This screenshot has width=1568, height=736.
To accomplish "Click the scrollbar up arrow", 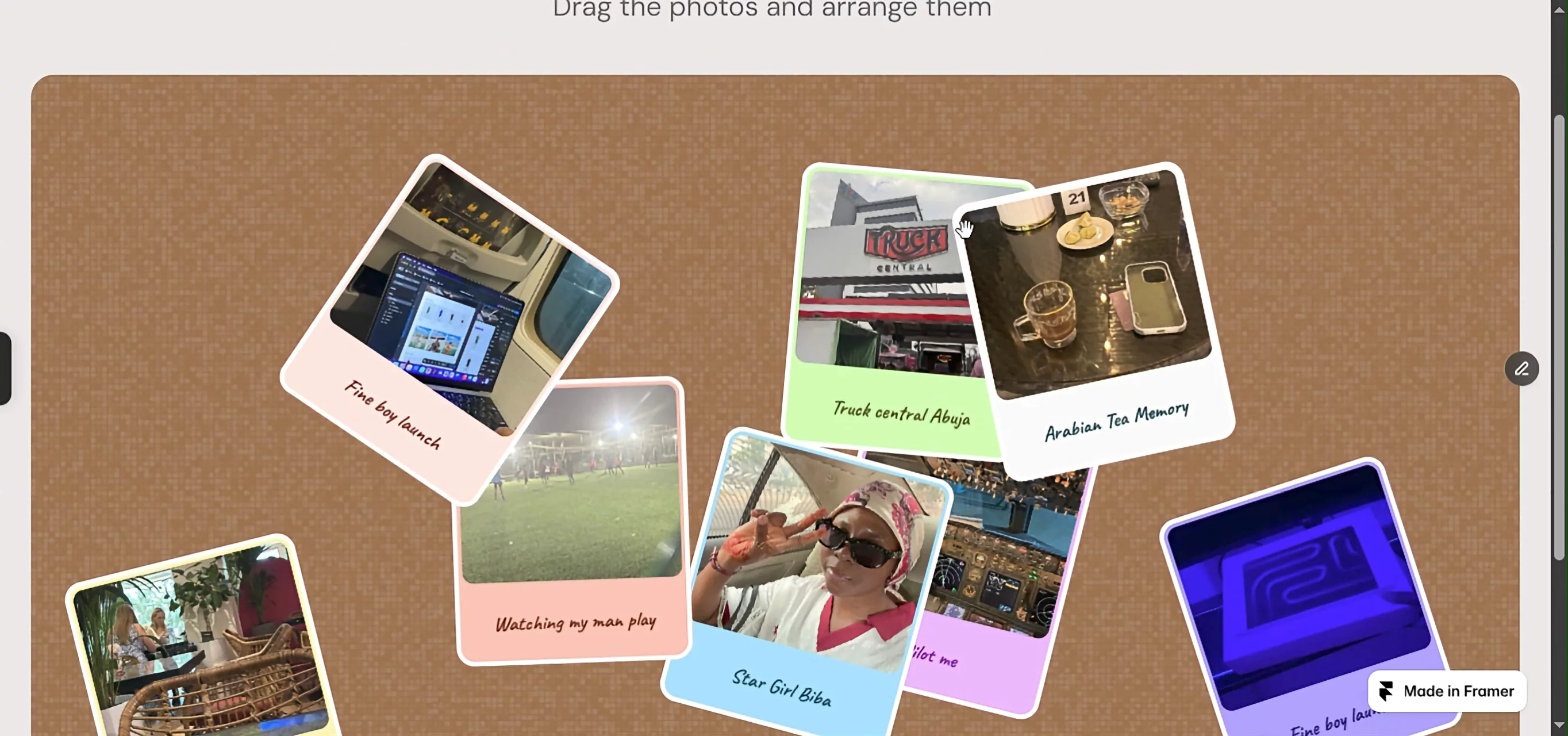I will [1559, 10].
